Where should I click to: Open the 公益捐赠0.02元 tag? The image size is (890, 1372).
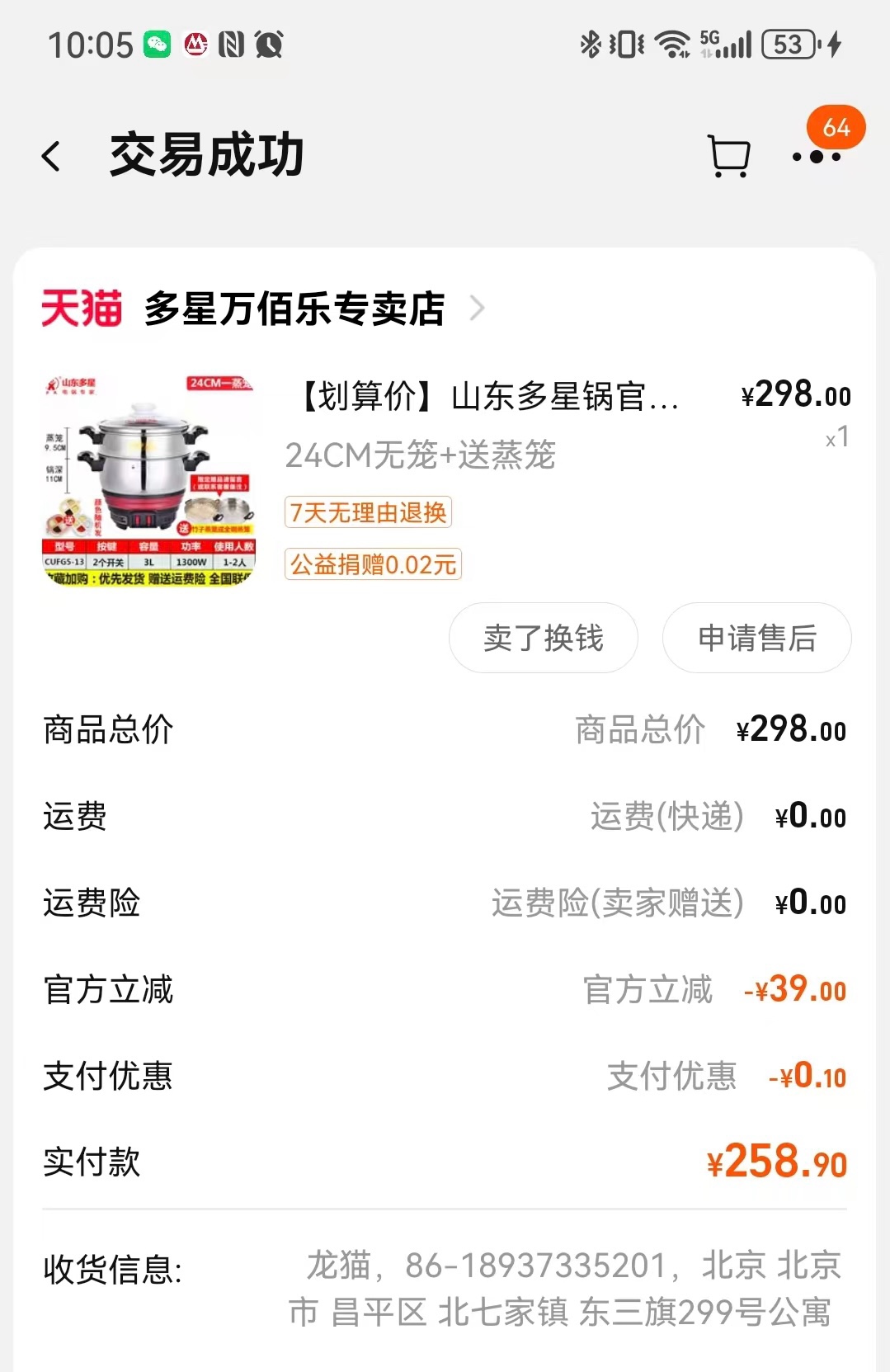373,564
